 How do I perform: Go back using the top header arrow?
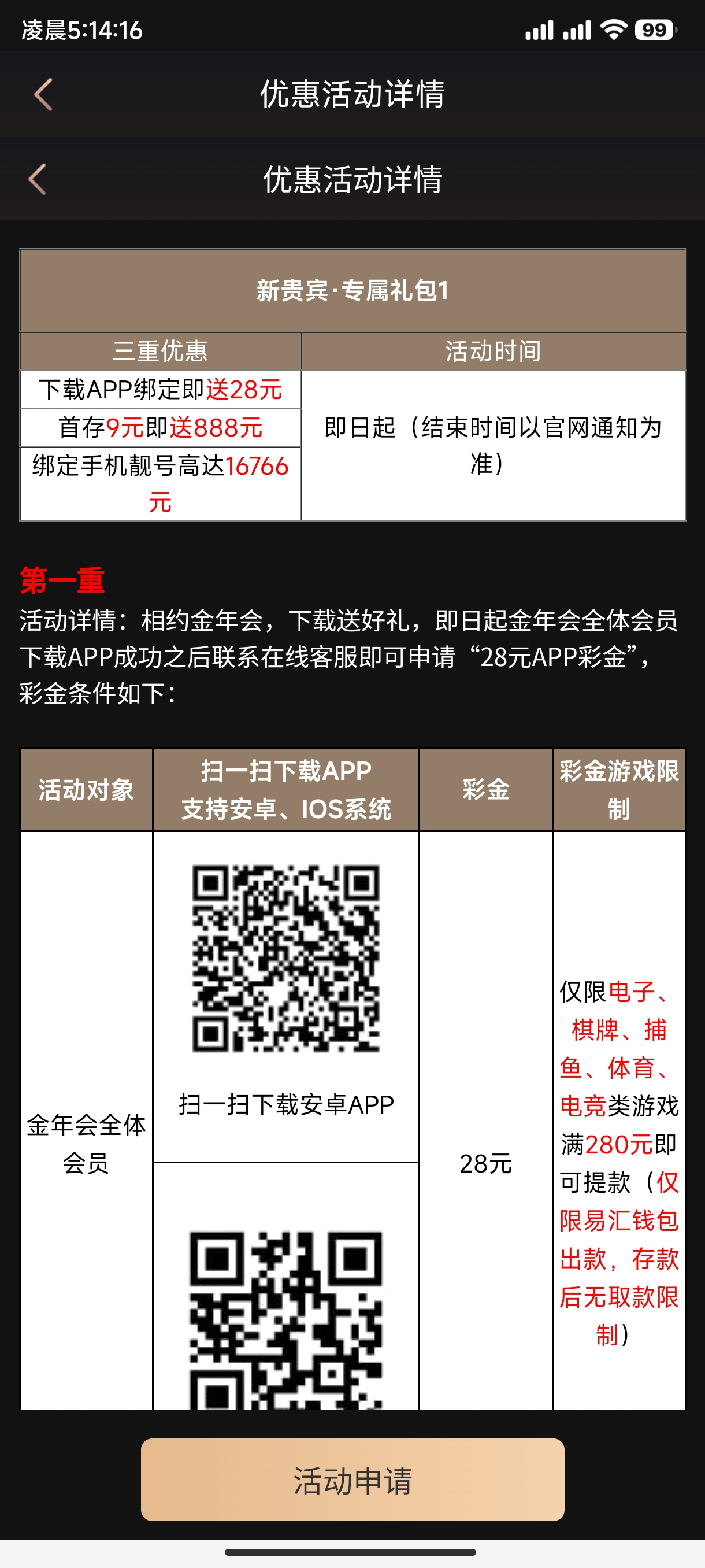(x=43, y=94)
